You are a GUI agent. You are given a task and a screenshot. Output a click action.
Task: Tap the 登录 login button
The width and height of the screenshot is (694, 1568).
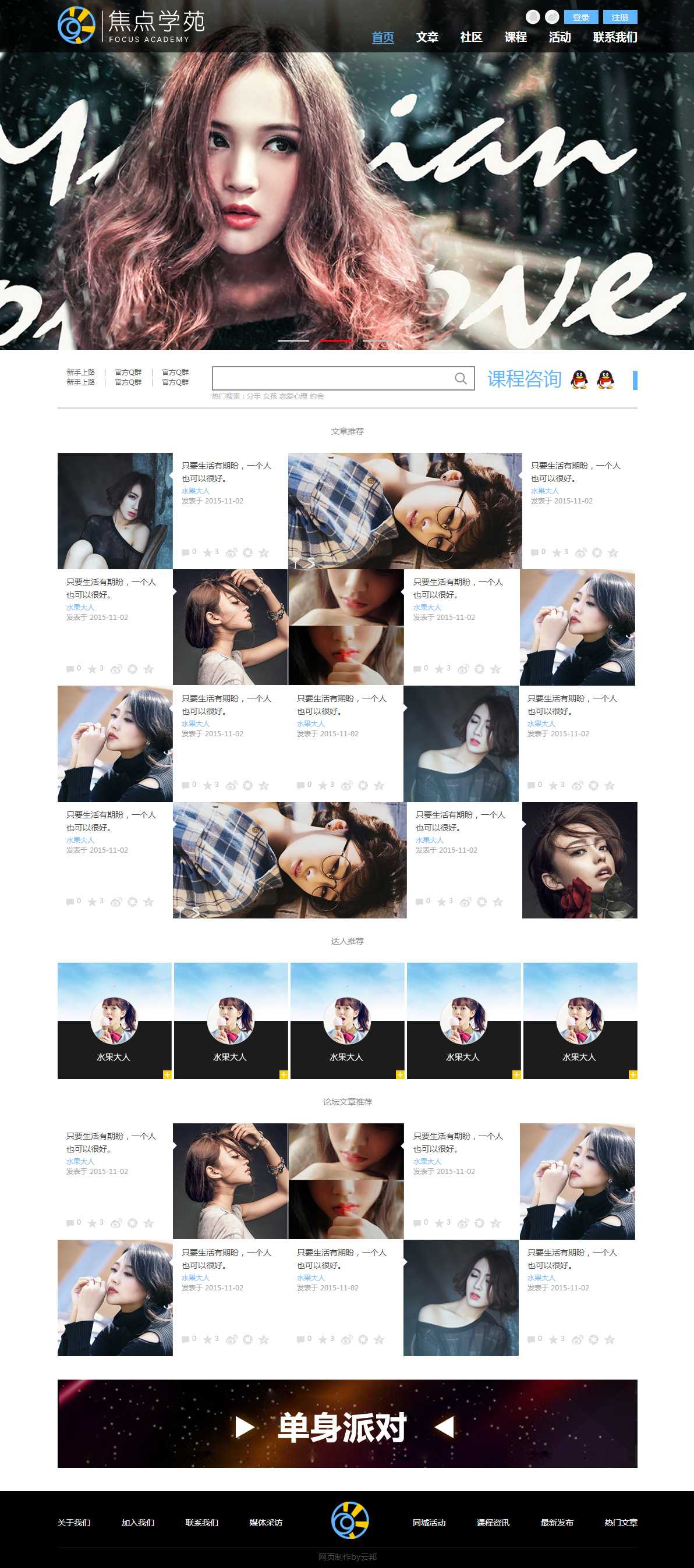[580, 17]
